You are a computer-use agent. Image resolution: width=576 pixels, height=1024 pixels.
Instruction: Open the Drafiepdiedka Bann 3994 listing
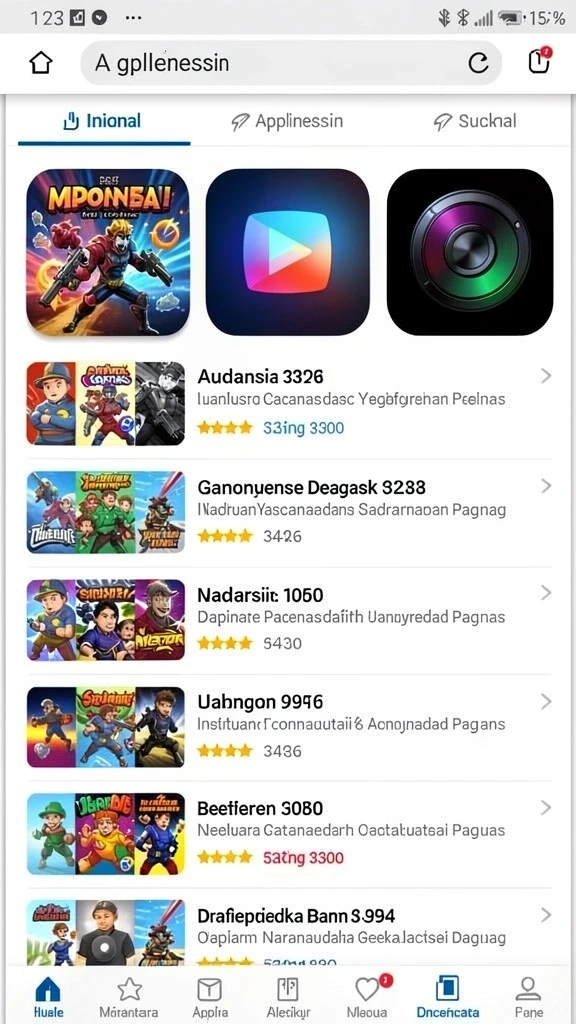289,931
